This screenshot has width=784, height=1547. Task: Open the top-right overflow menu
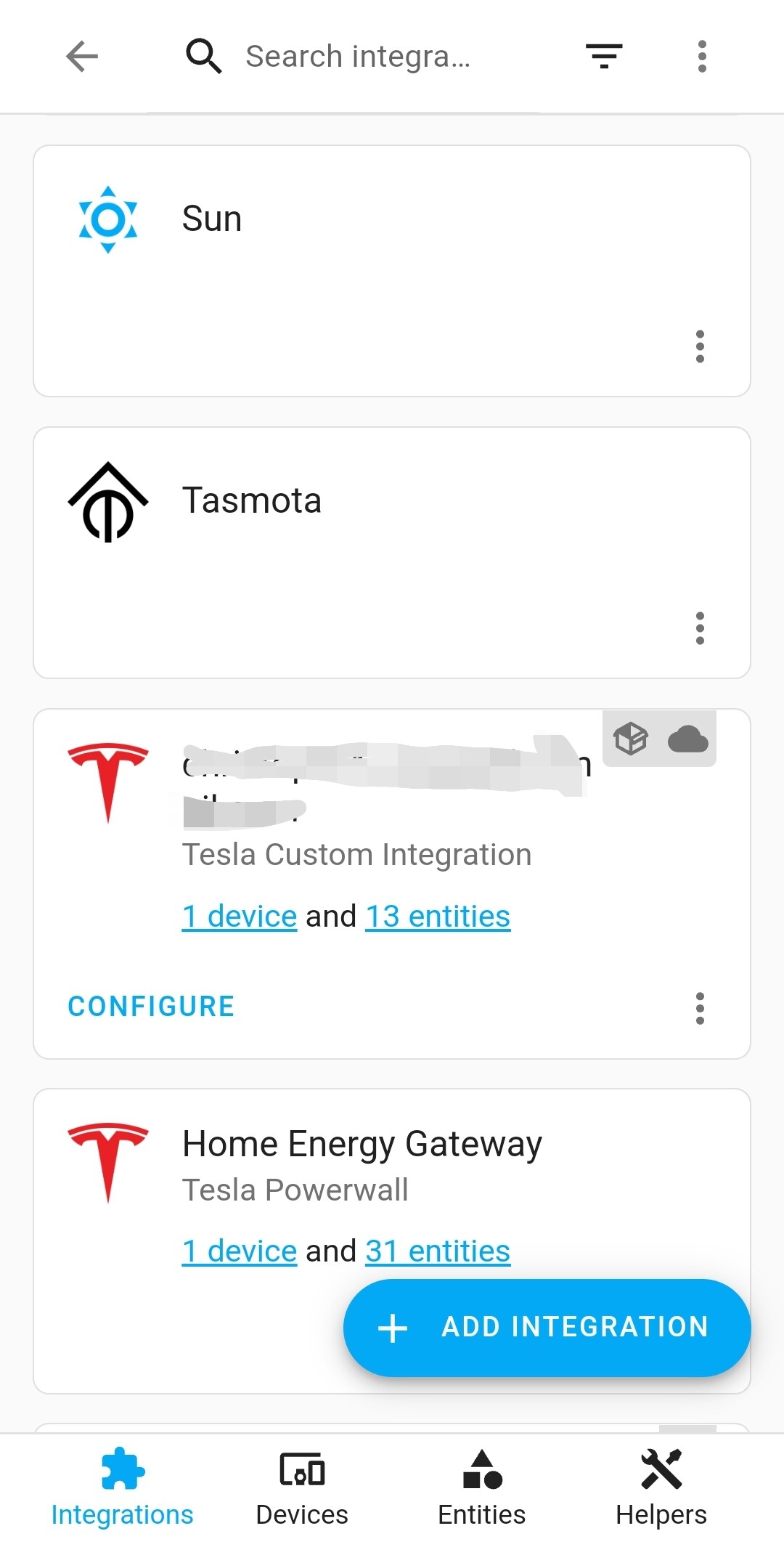[x=702, y=55]
